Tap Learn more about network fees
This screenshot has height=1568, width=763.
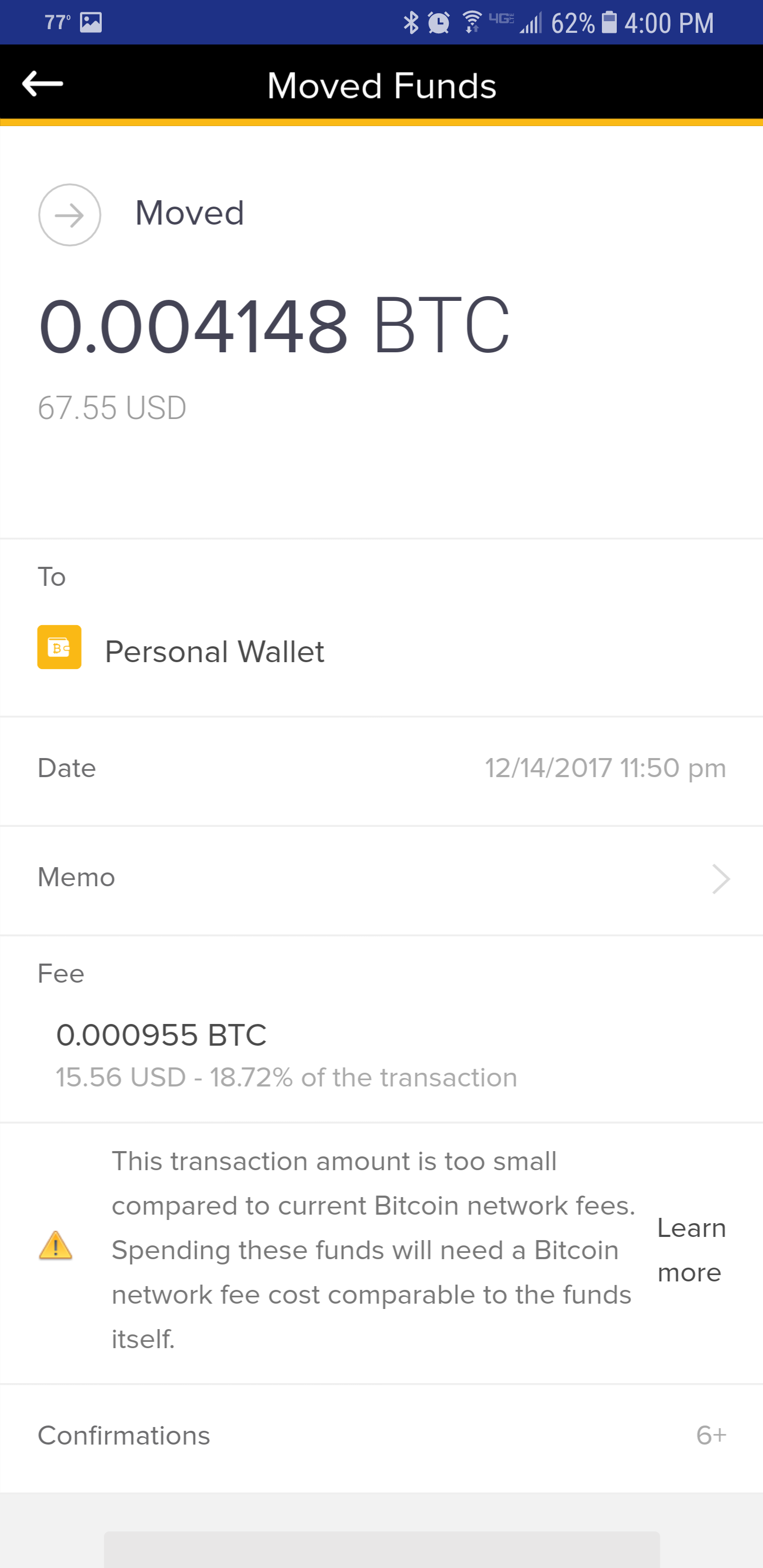(691, 1250)
